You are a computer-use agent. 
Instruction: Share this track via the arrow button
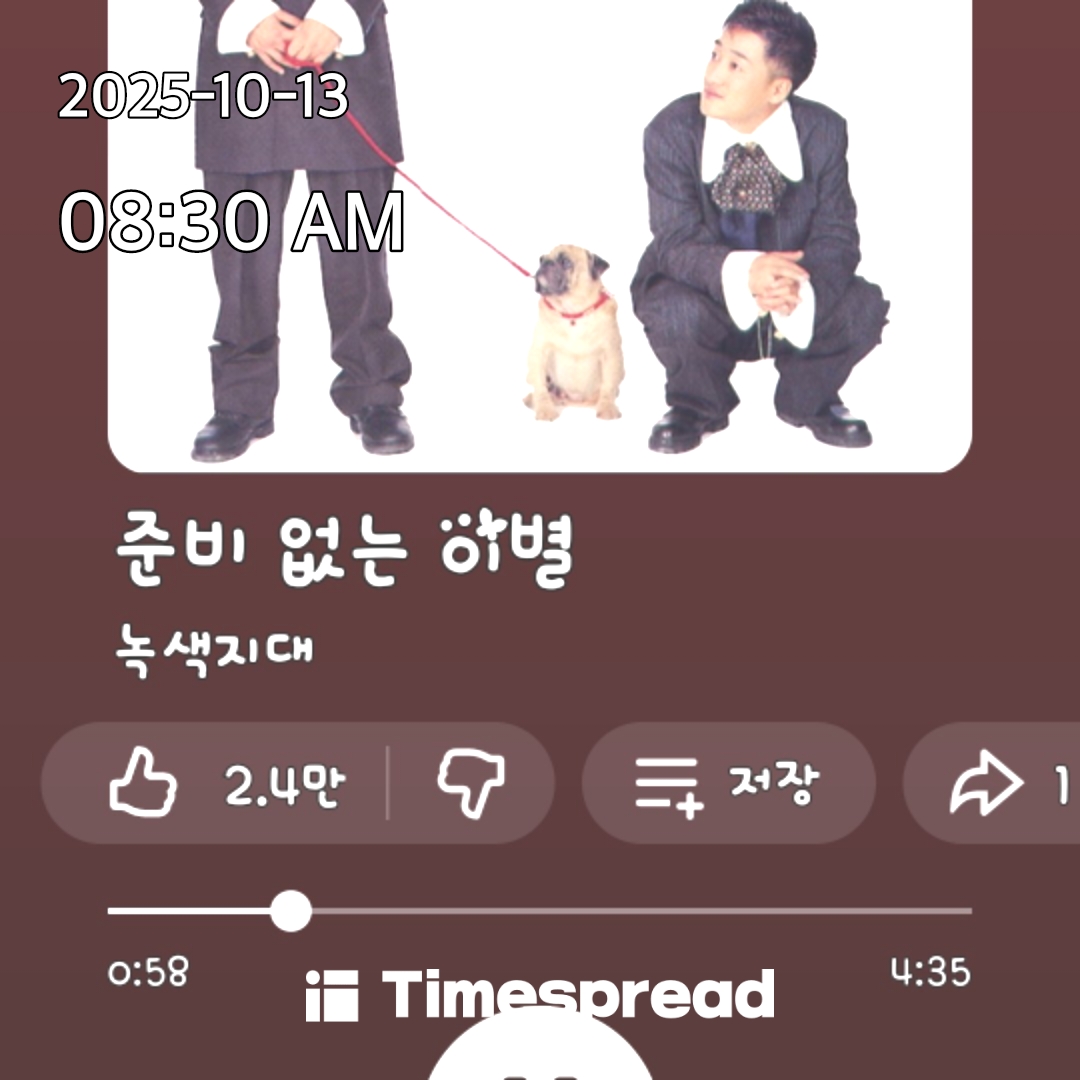[990, 784]
